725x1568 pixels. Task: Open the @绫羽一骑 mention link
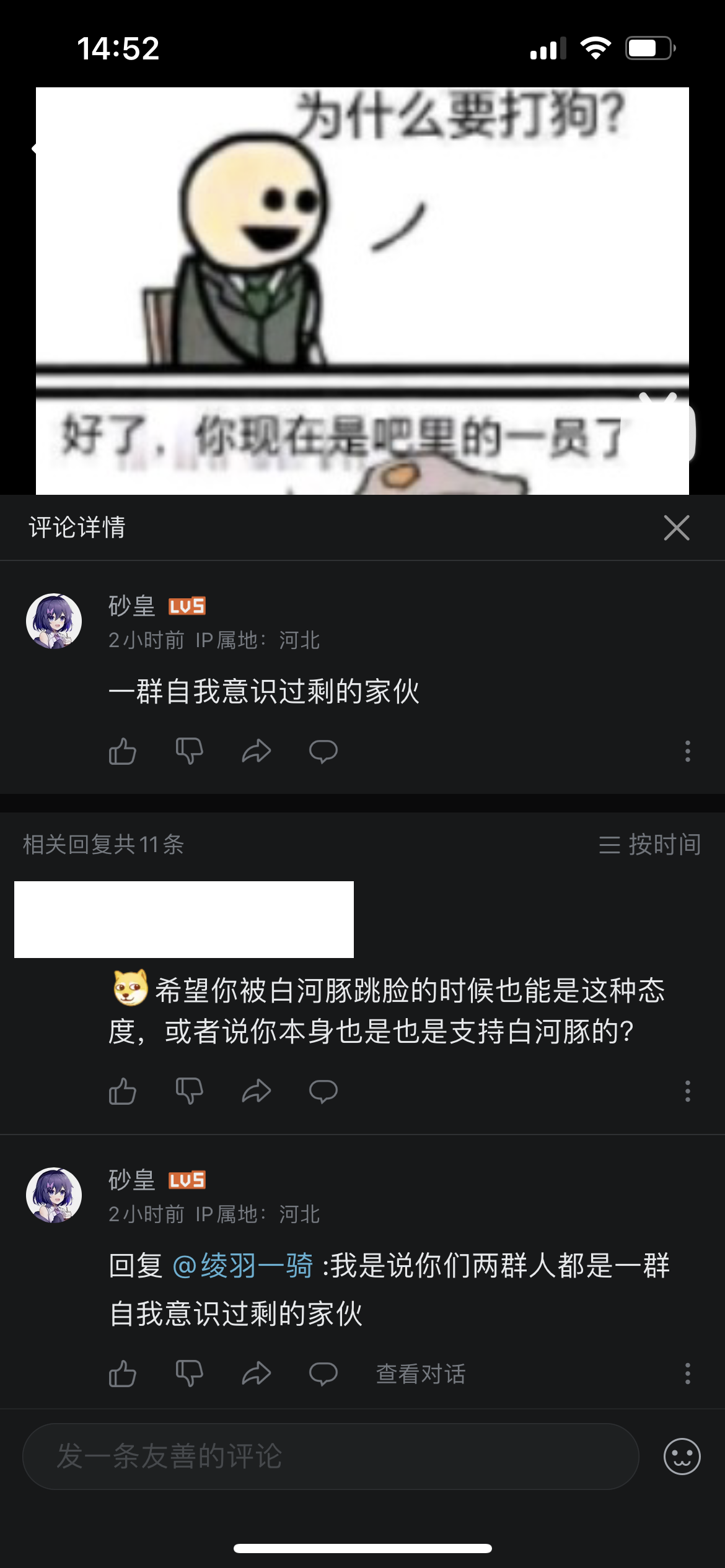(x=243, y=1266)
